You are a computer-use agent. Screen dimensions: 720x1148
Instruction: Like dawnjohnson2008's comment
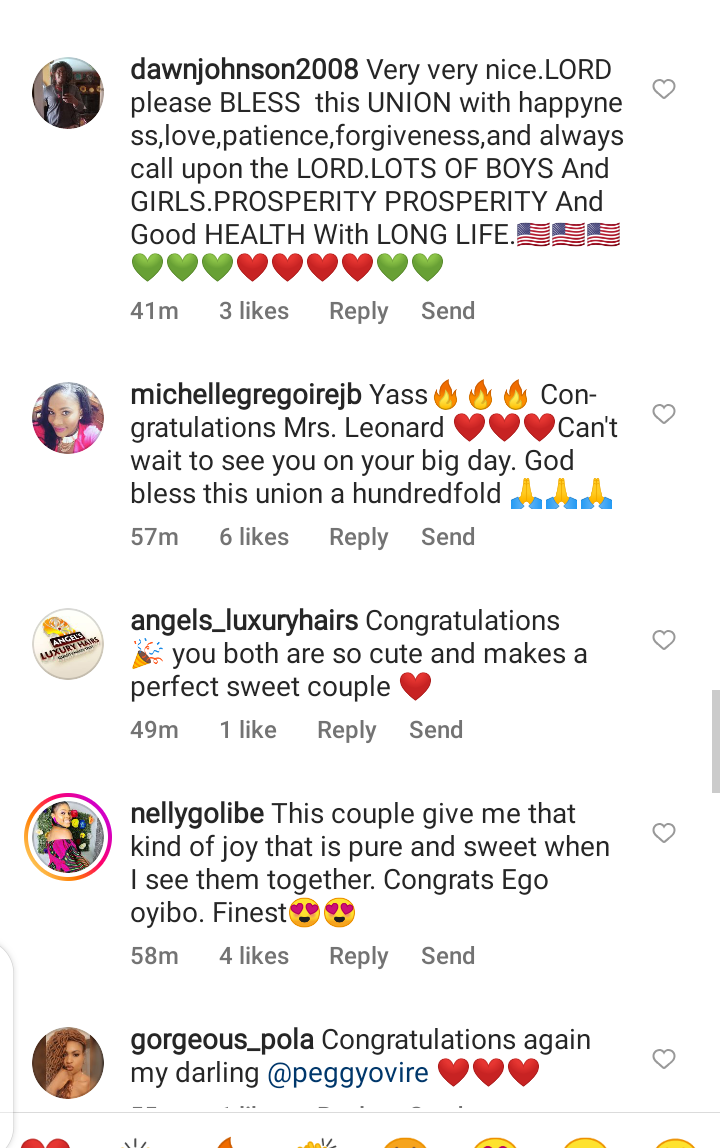click(x=664, y=90)
